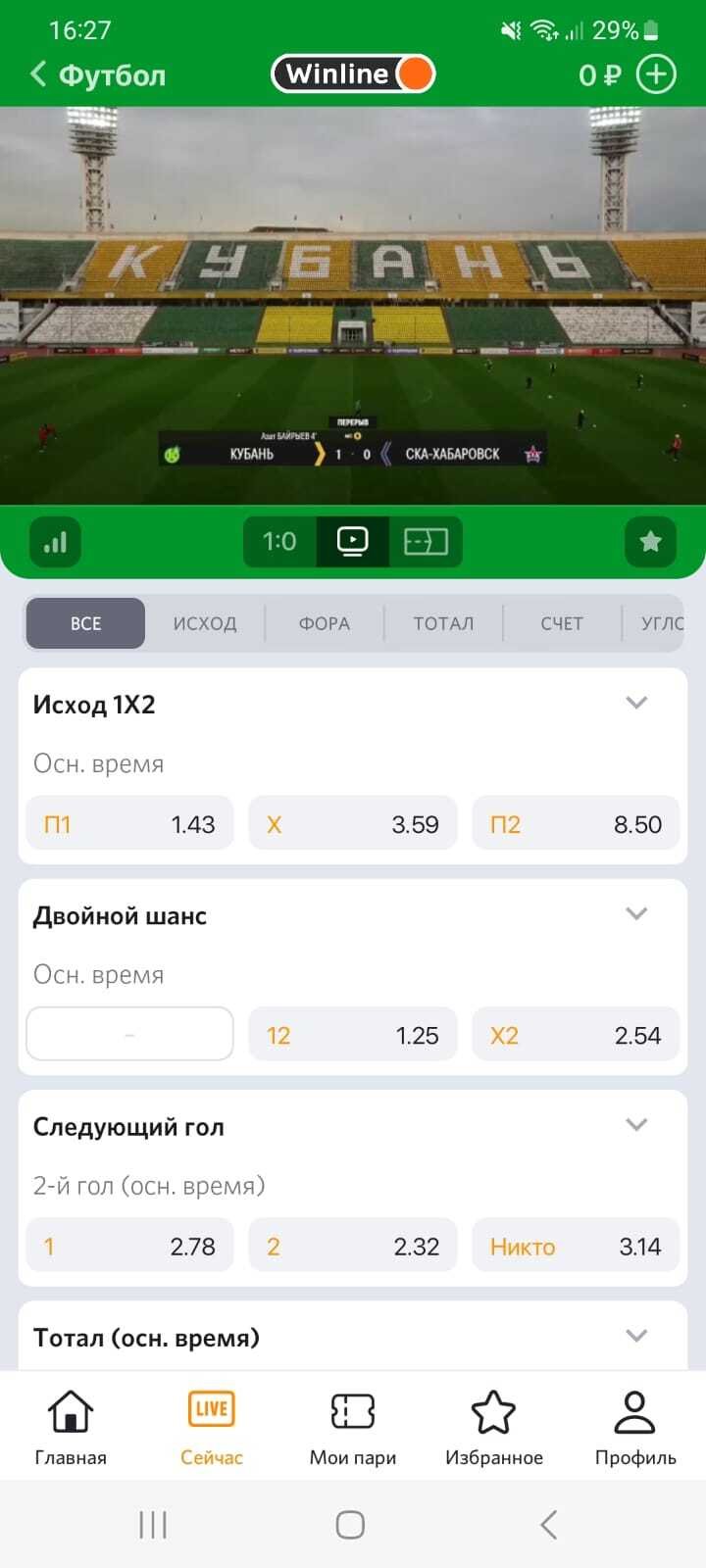Switch to the video stream view
This screenshot has height=1568, width=706.
click(x=352, y=541)
